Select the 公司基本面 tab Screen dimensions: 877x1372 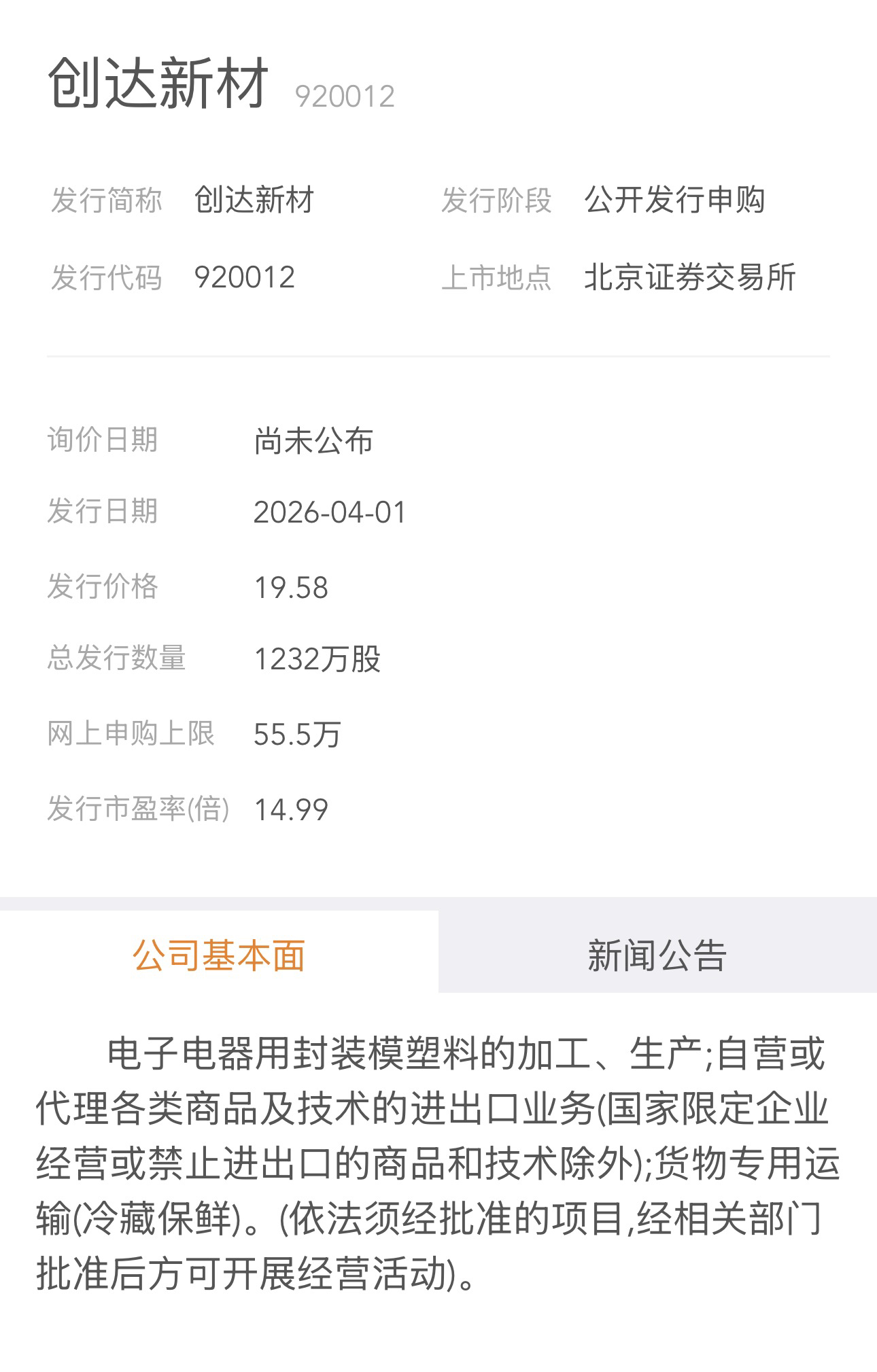click(219, 955)
